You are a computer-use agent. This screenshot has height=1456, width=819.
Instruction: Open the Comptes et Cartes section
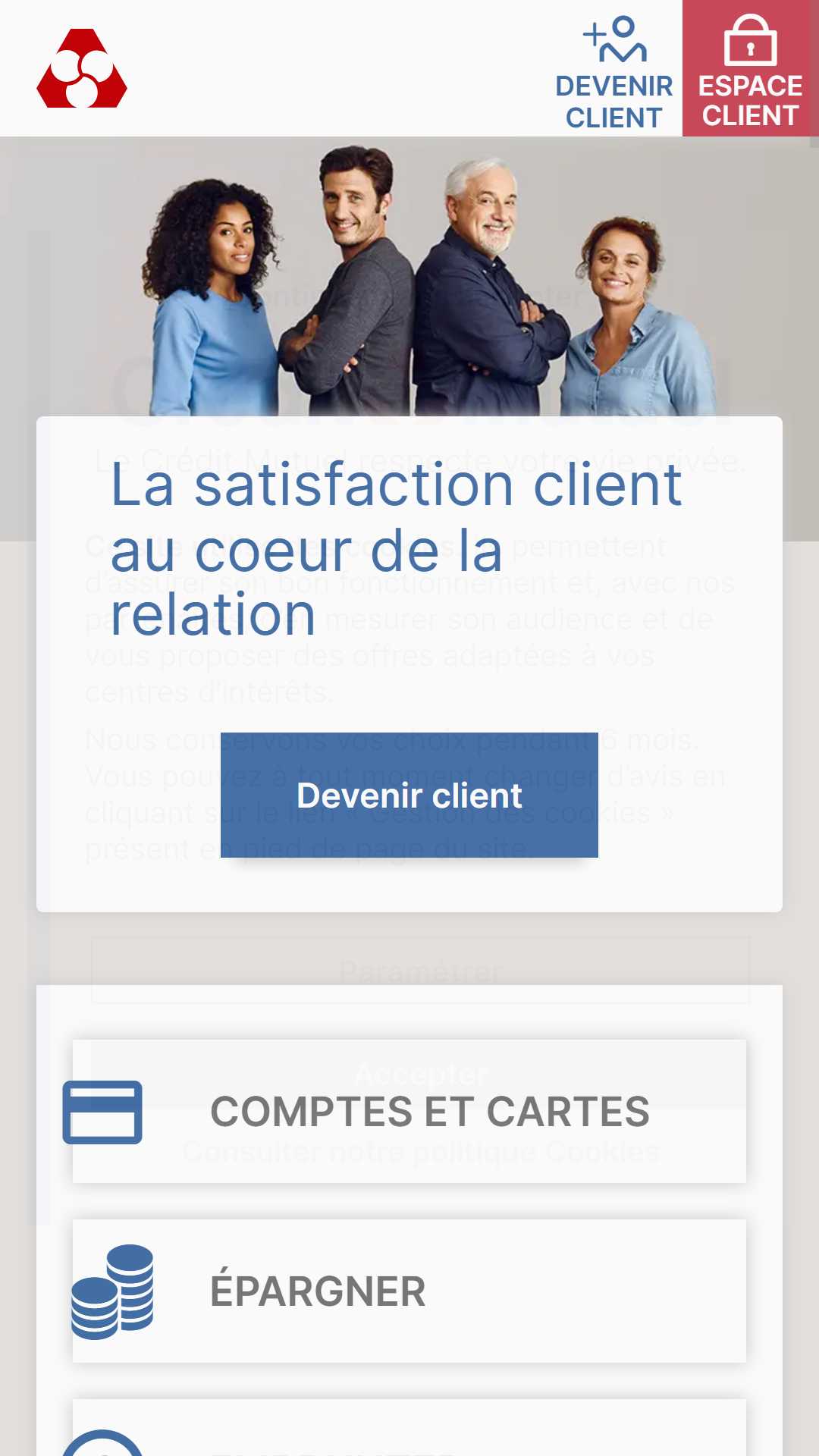tap(409, 1111)
